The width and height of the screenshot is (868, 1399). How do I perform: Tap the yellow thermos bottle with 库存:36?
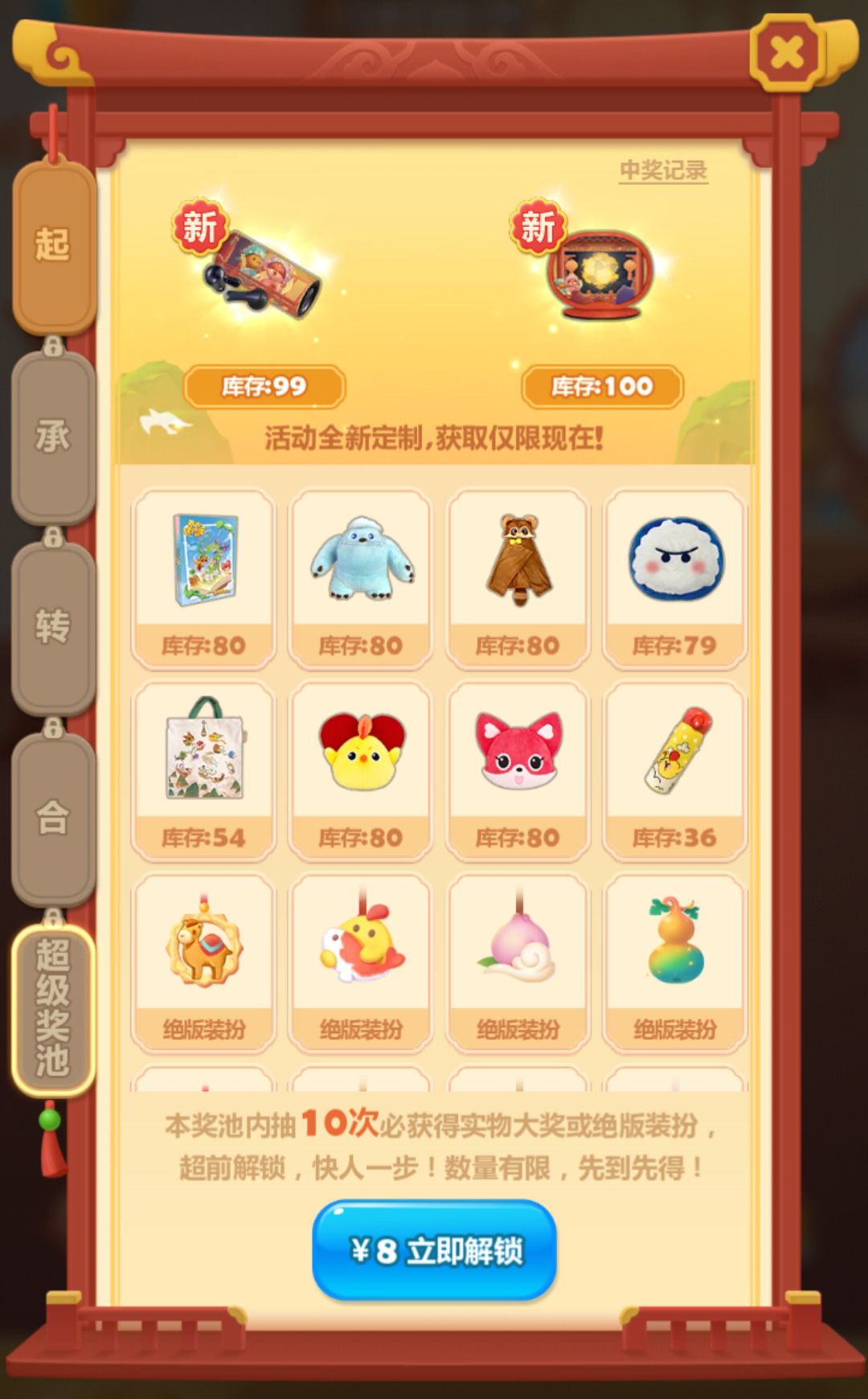tap(674, 756)
